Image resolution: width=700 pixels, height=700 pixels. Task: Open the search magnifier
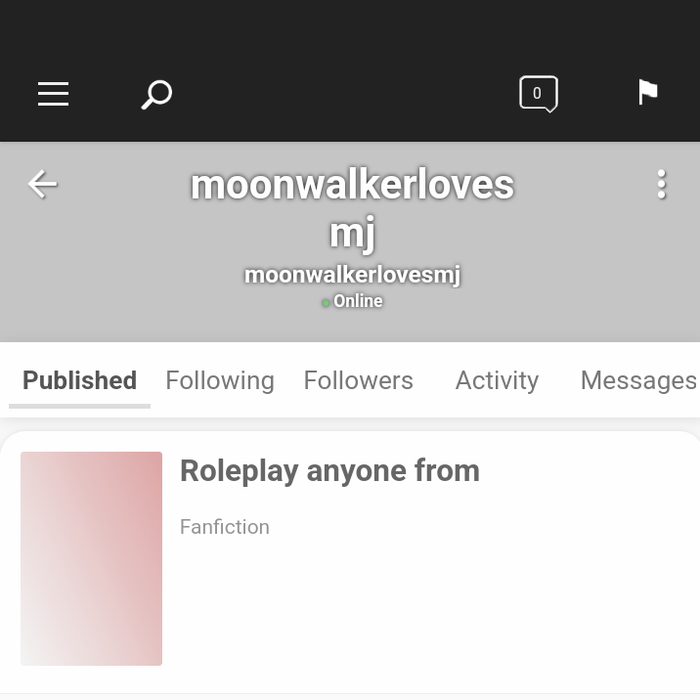pos(156,95)
